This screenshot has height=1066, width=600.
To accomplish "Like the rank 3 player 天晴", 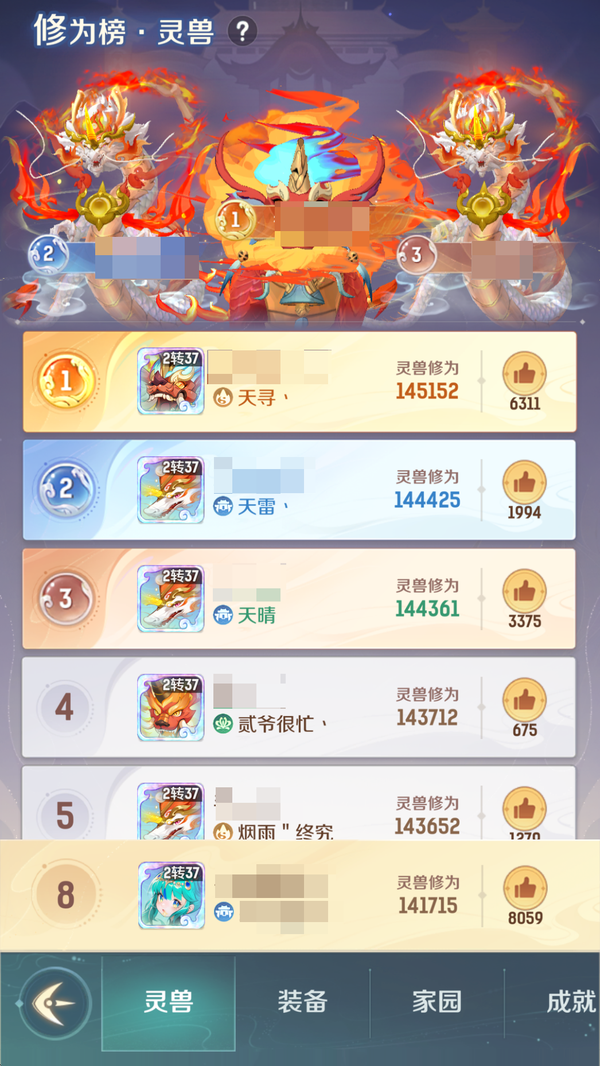I will click(524, 591).
